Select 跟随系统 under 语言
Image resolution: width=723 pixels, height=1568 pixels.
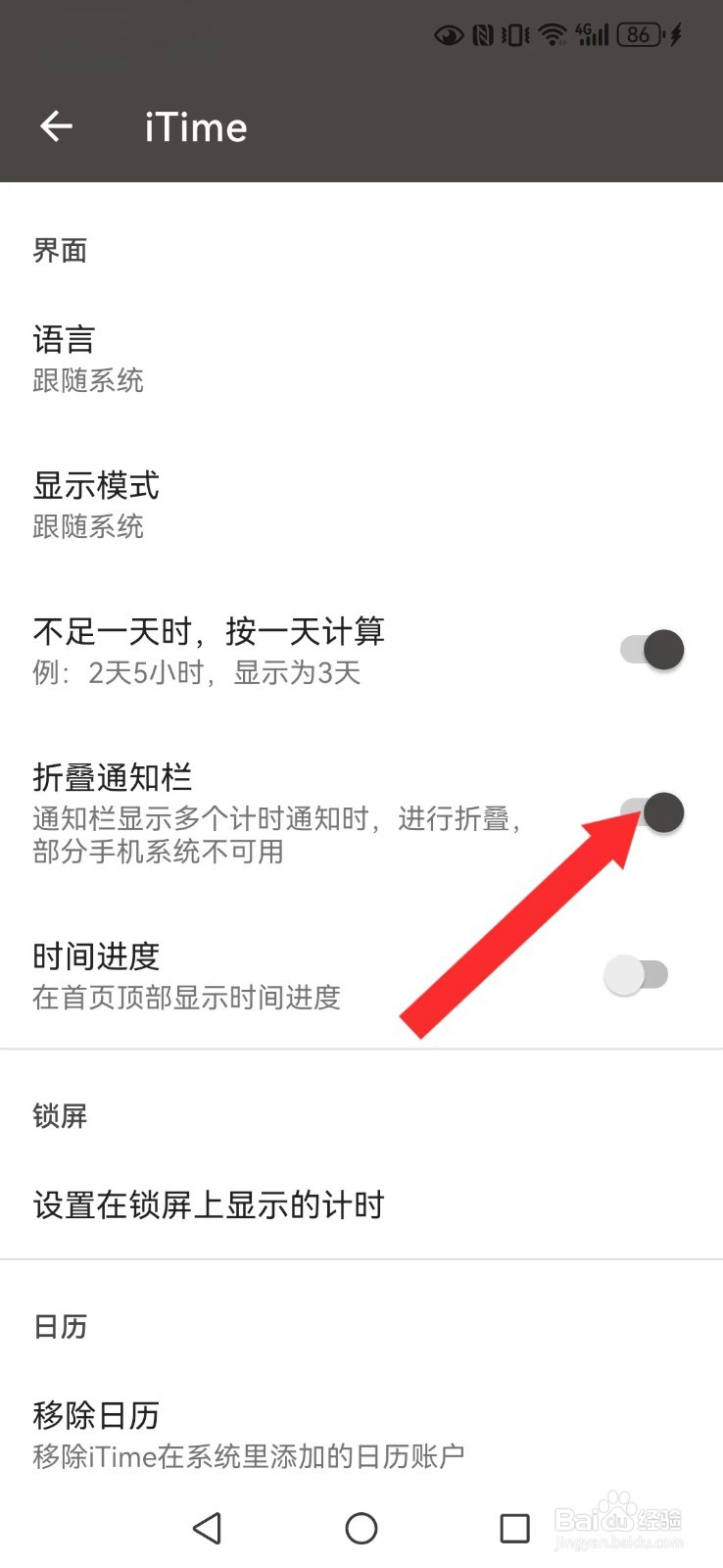88,380
